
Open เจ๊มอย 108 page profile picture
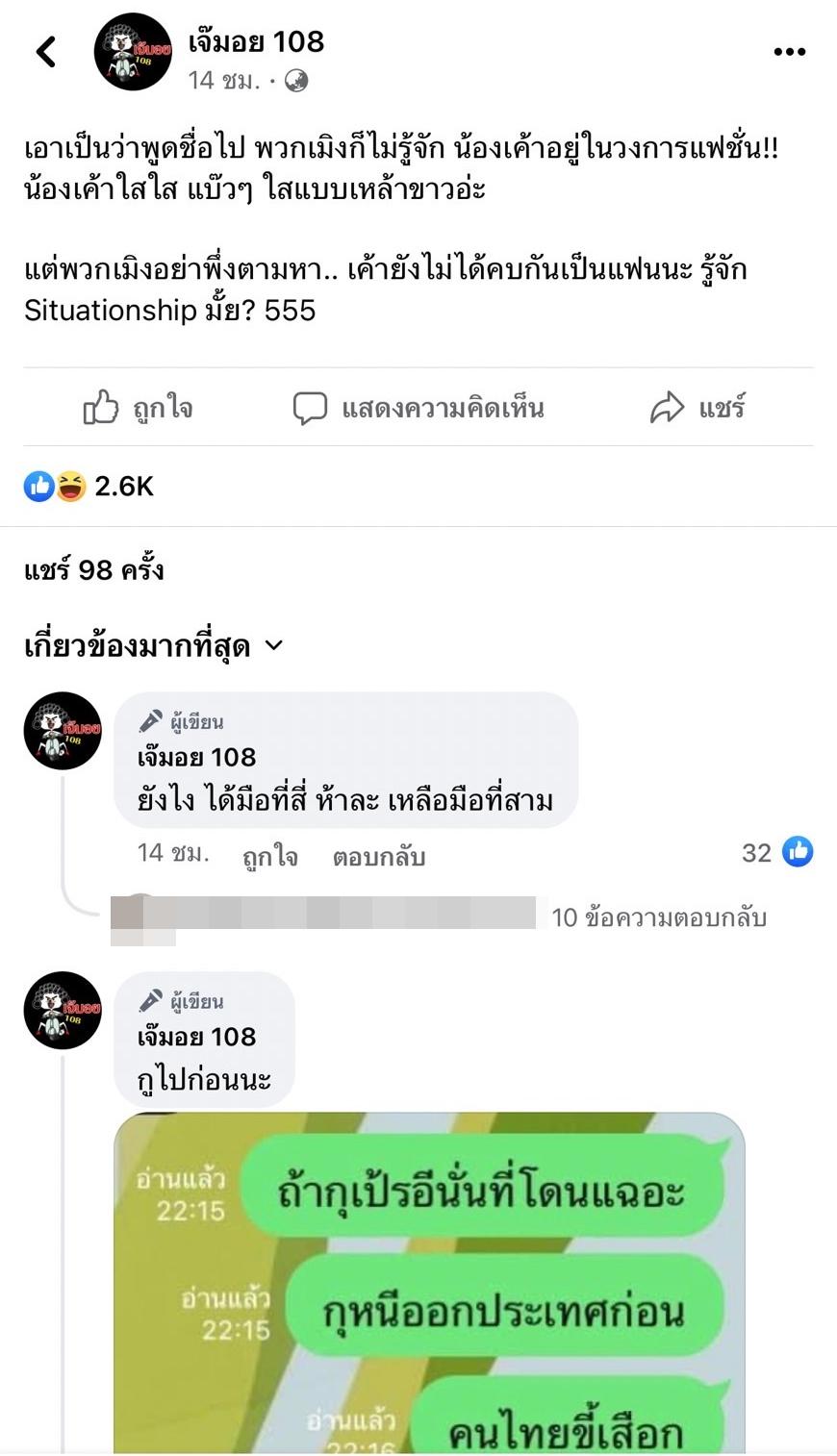point(133,53)
